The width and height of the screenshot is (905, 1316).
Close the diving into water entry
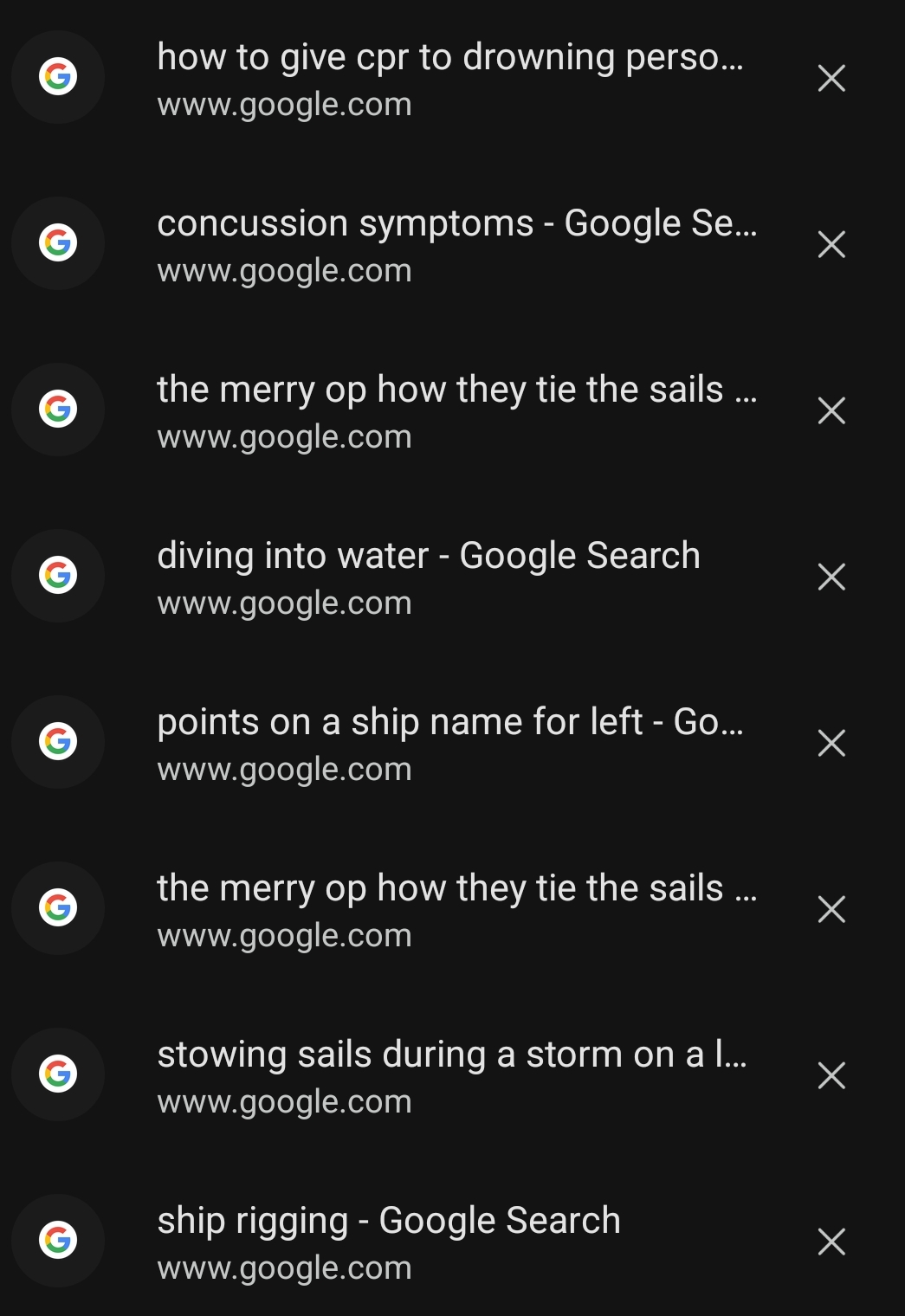831,577
